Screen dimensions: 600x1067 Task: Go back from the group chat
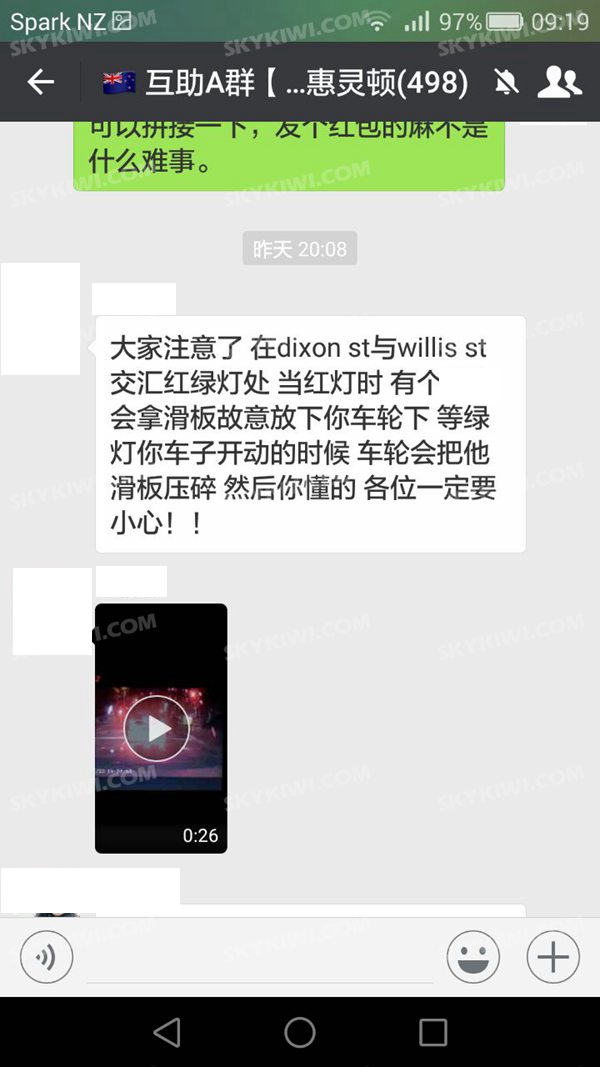point(40,82)
